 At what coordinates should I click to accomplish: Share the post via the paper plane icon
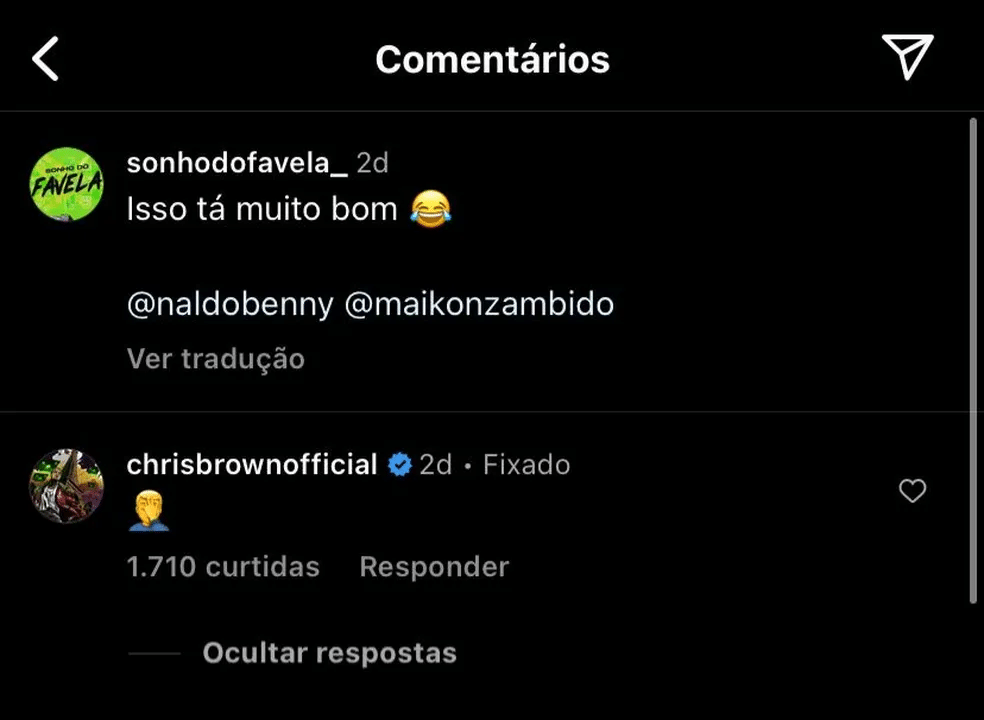[907, 57]
